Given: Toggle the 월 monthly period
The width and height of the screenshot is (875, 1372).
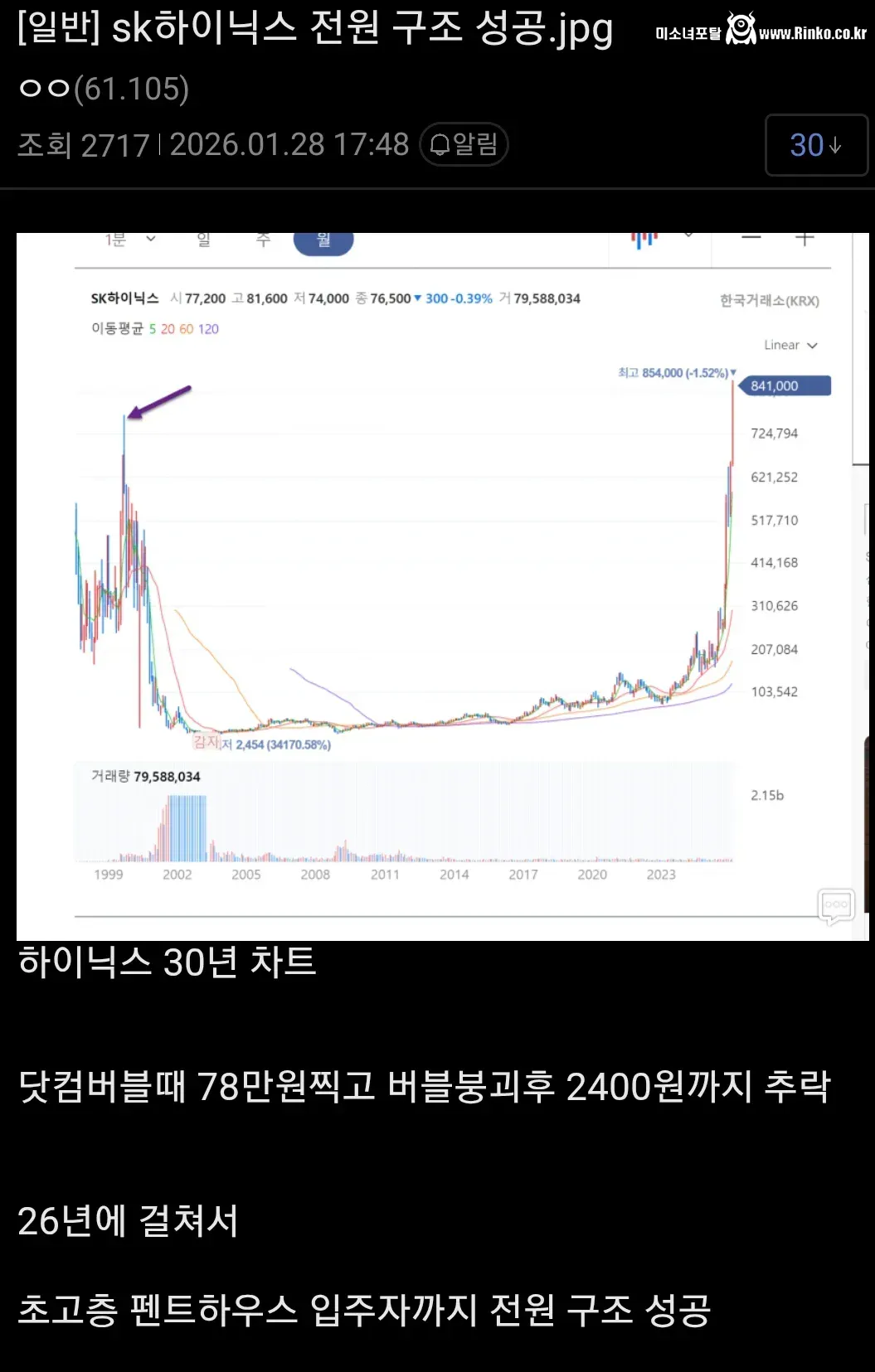Looking at the screenshot, I should [323, 240].
